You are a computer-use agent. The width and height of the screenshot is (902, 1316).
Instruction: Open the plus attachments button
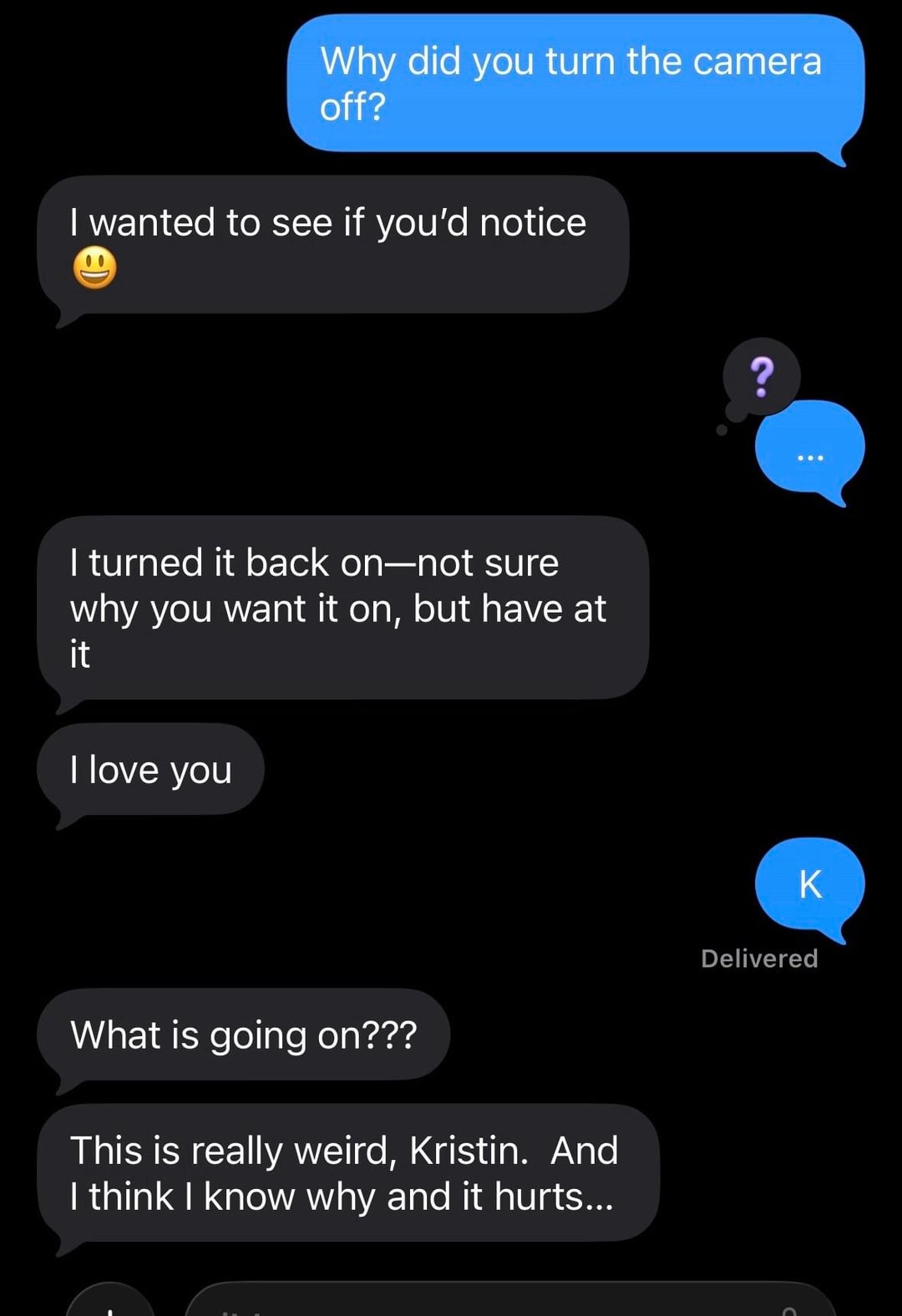tap(110, 1304)
